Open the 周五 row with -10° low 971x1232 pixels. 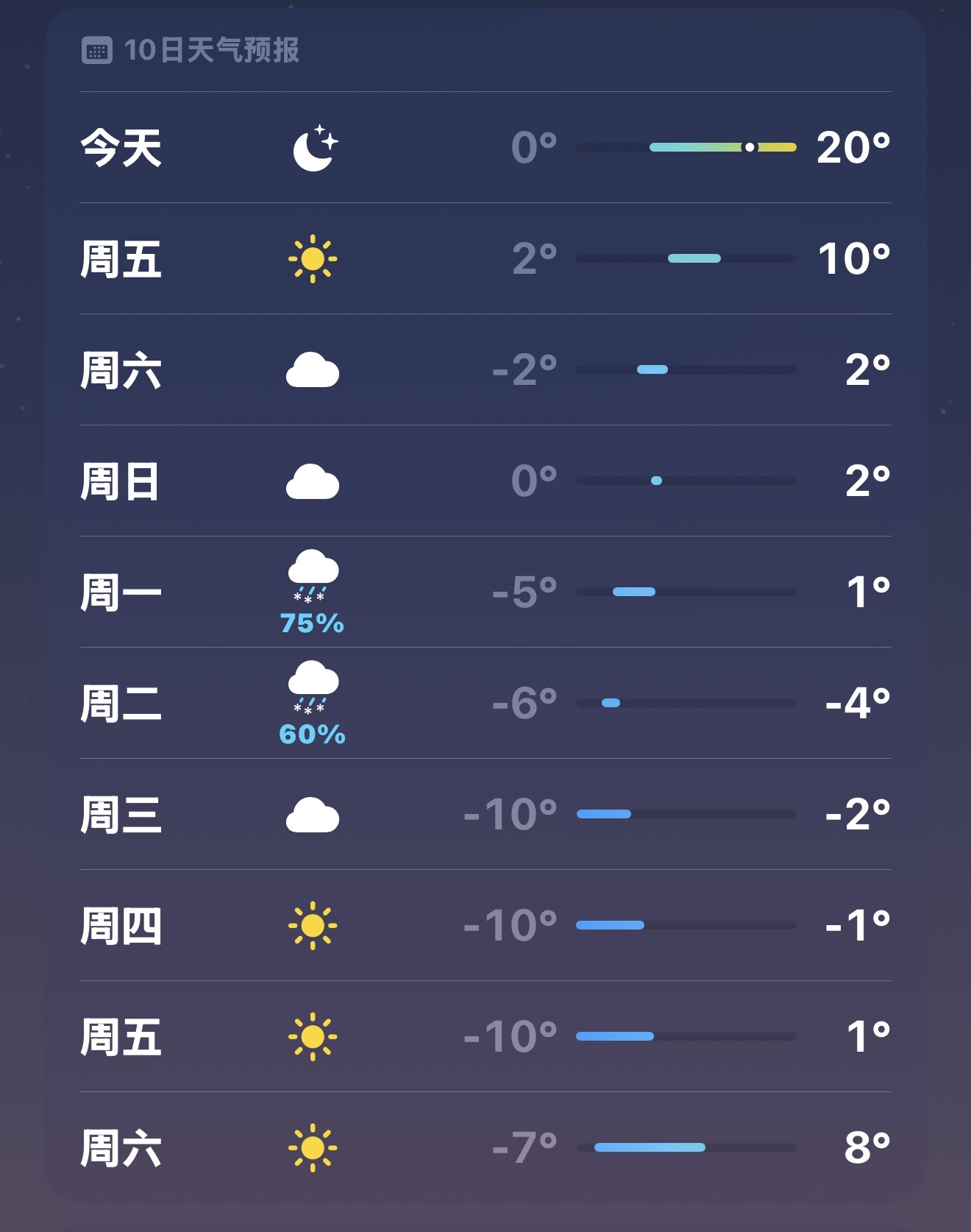click(x=485, y=1036)
